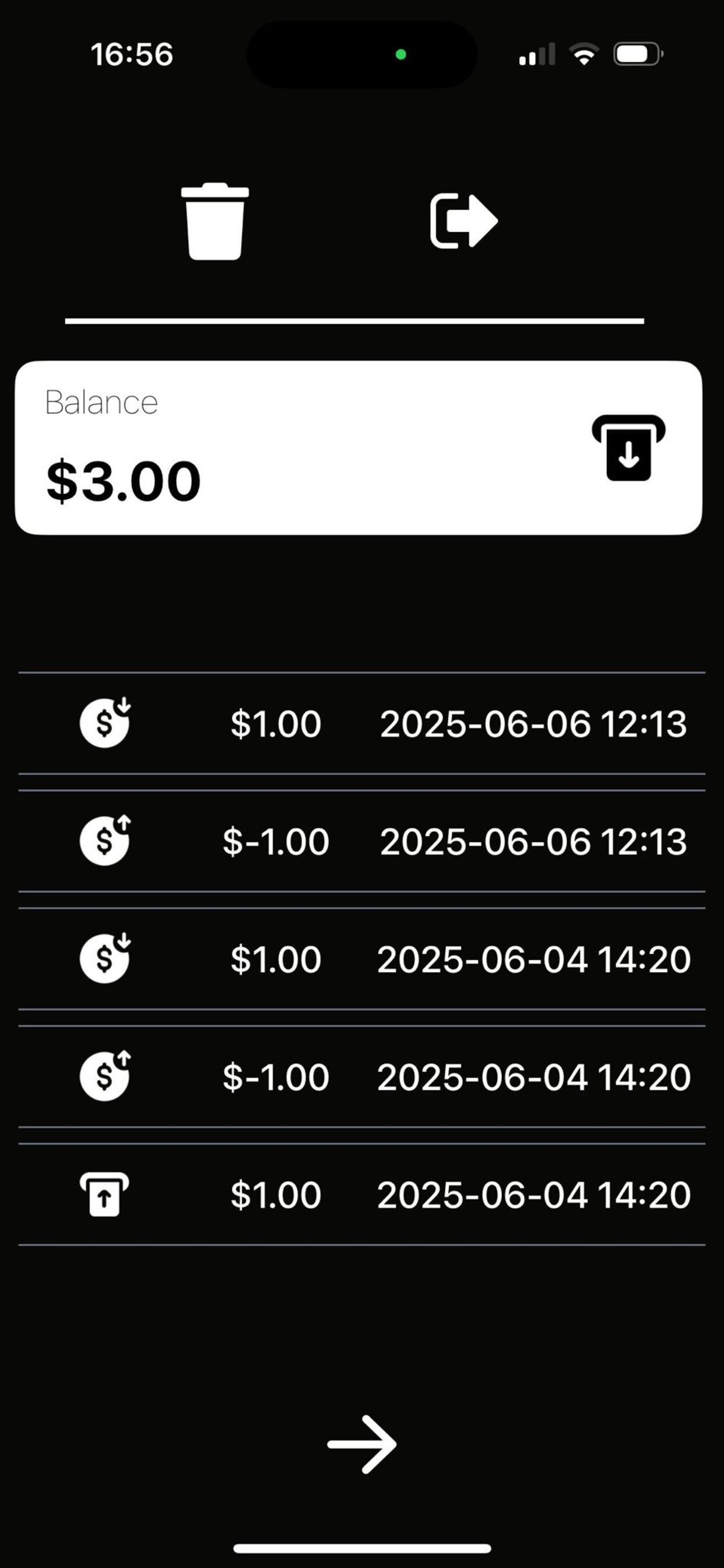
Task: Tap the cellular signal bars icon
Action: 538,54
